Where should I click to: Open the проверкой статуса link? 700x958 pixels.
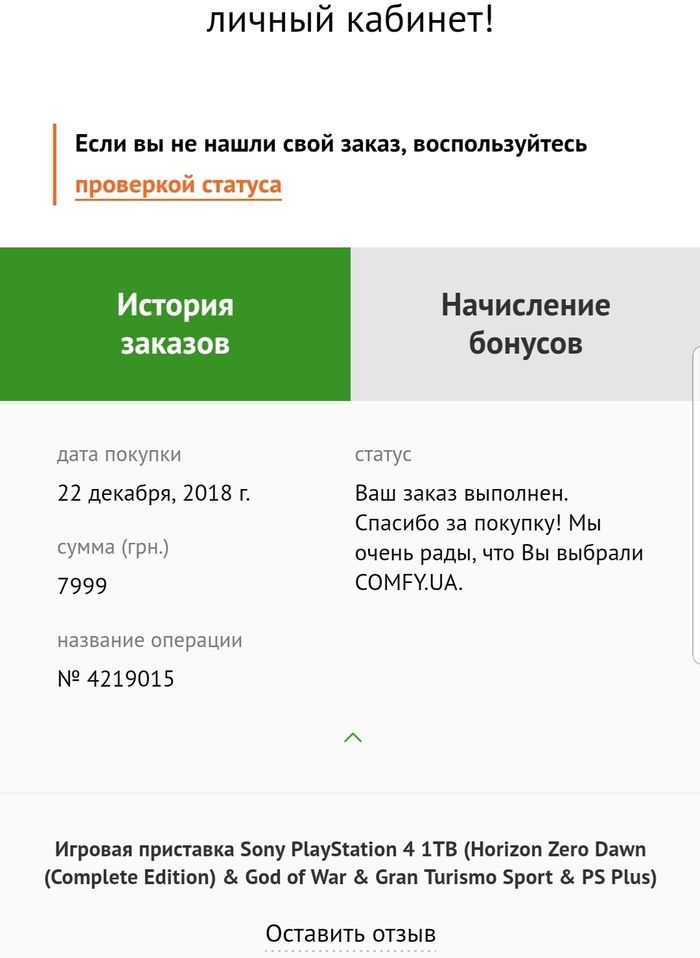tap(178, 185)
